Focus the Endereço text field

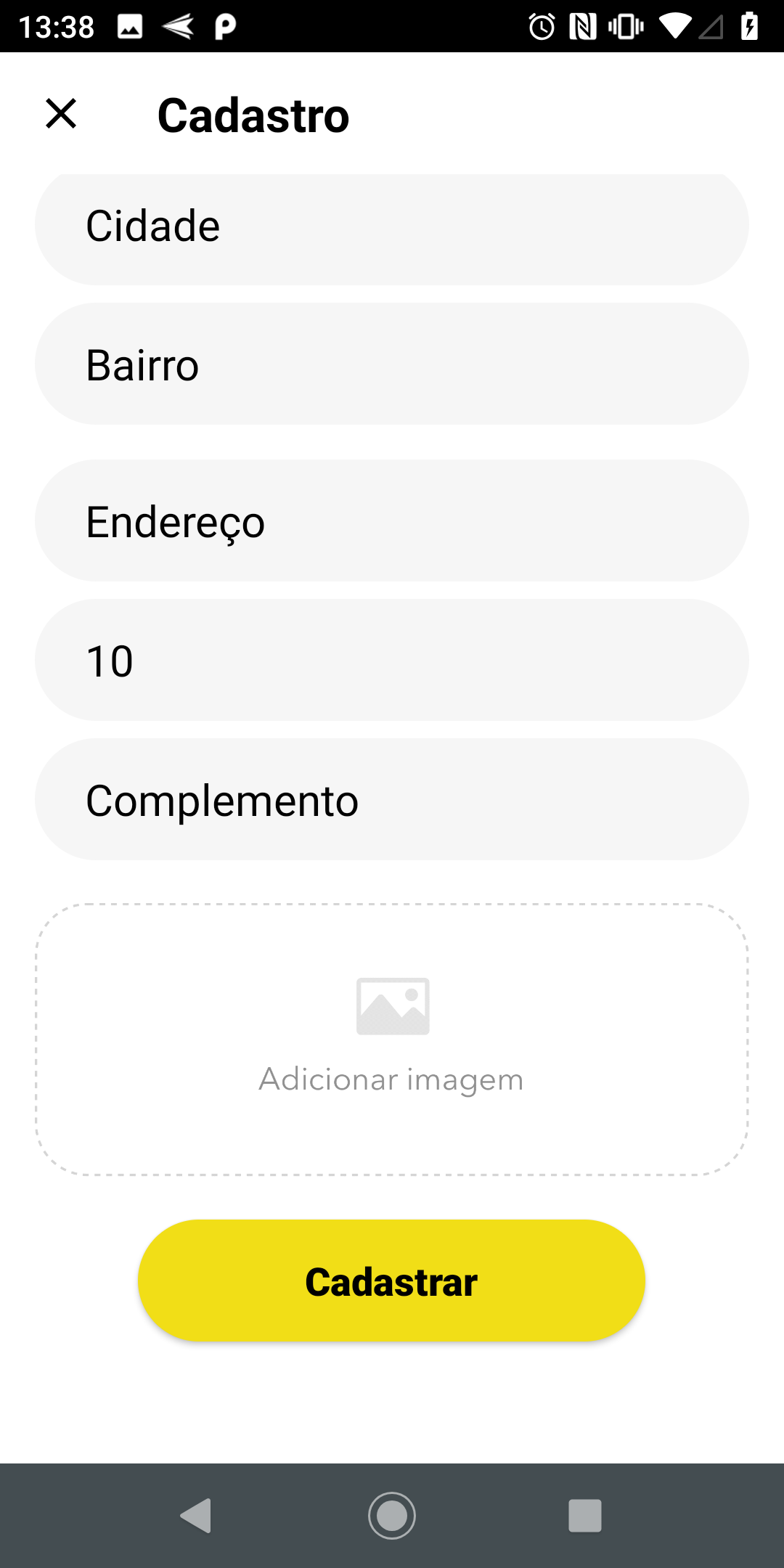(392, 520)
